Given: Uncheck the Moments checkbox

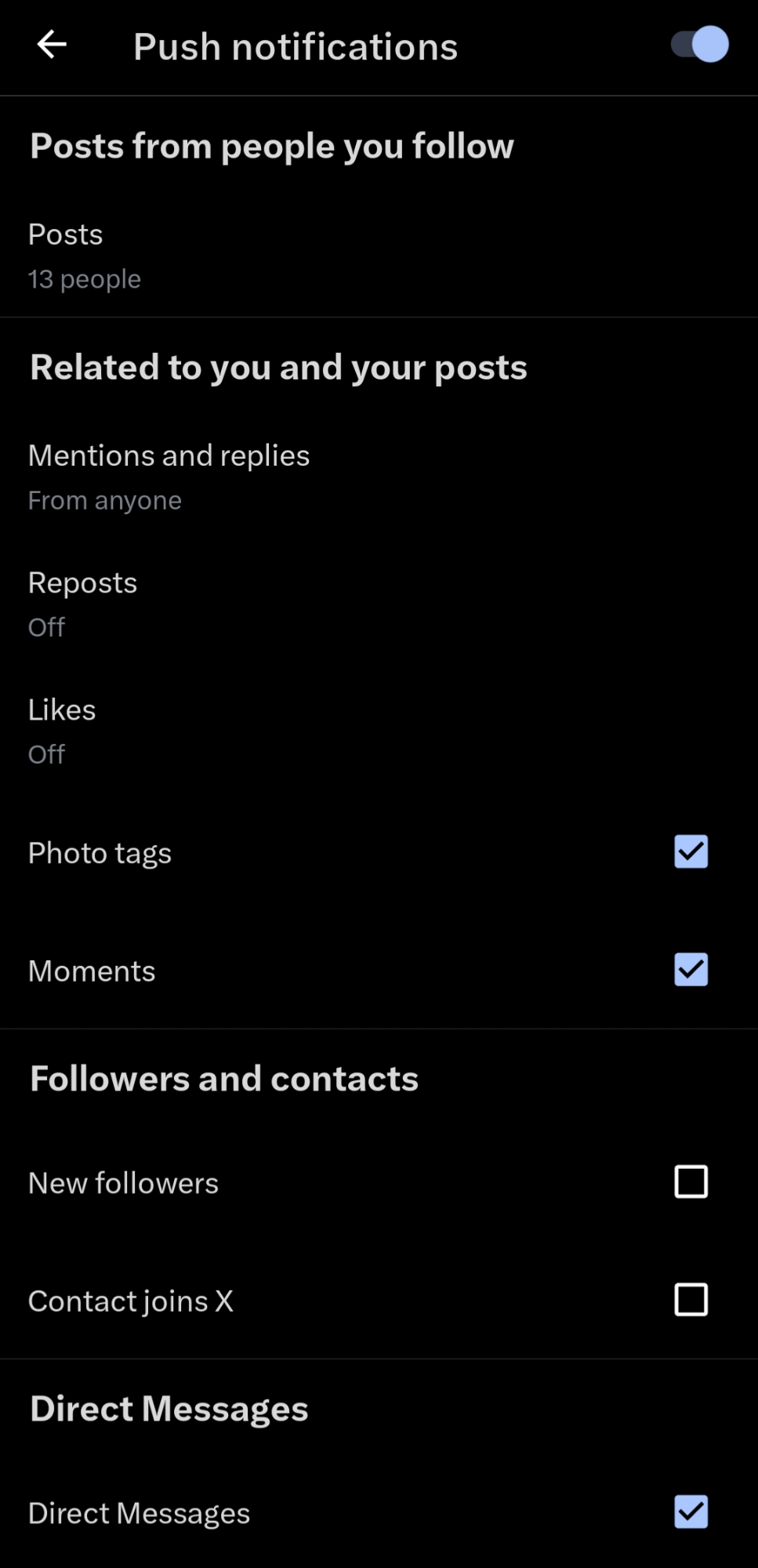Looking at the screenshot, I should [691, 970].
